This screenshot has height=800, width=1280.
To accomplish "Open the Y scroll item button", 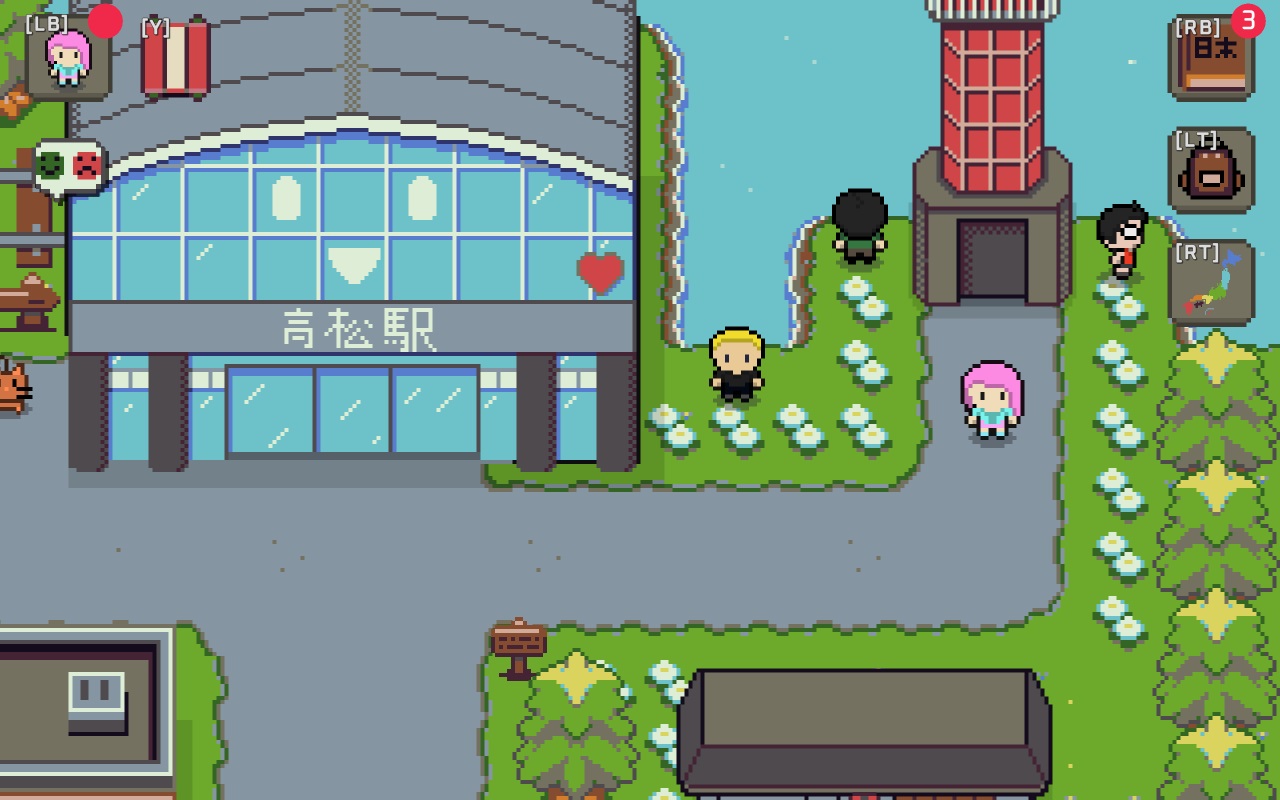I will pyautogui.click(x=176, y=58).
